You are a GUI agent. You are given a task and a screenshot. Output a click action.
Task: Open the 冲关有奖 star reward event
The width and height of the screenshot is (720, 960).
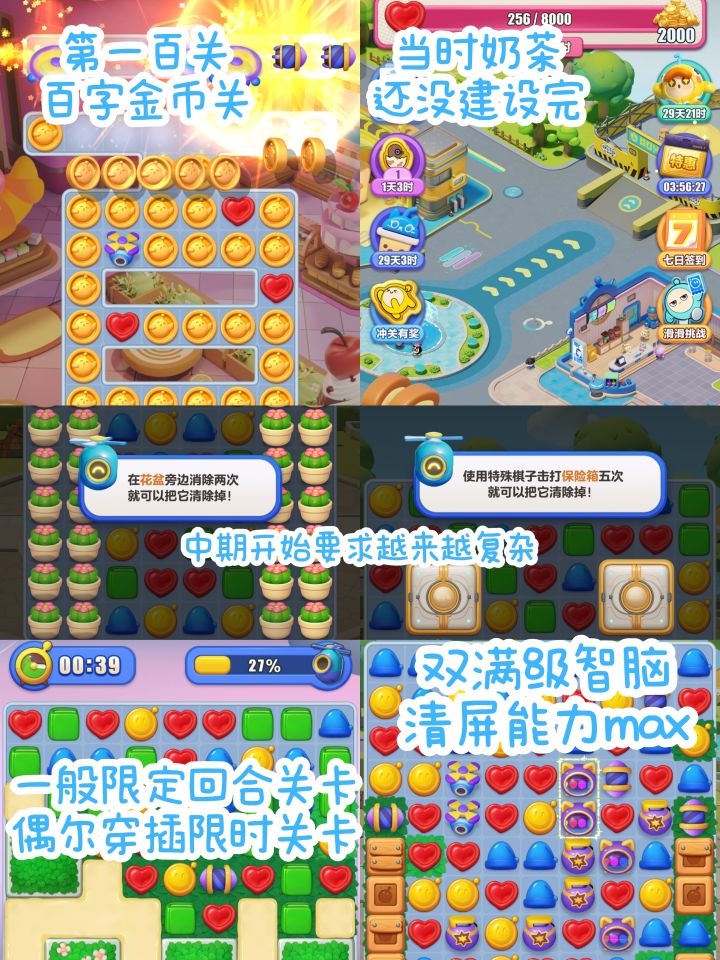point(396,300)
